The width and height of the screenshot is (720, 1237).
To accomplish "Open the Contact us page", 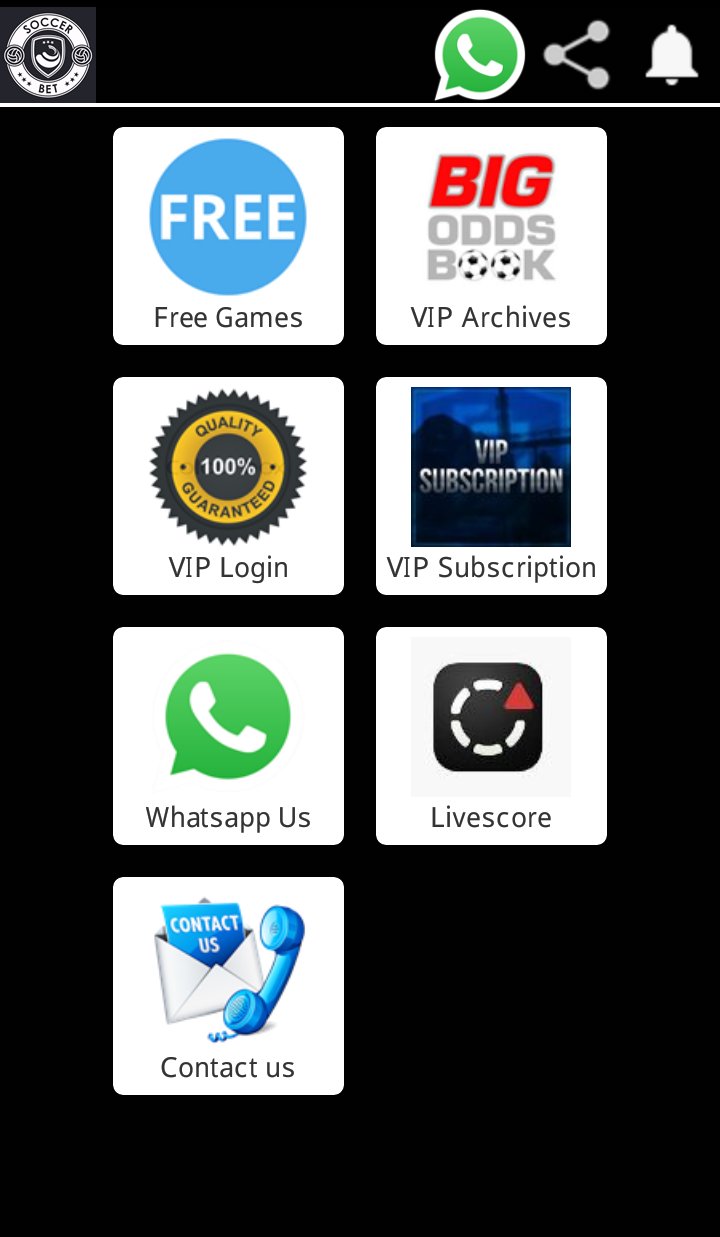I will click(228, 985).
